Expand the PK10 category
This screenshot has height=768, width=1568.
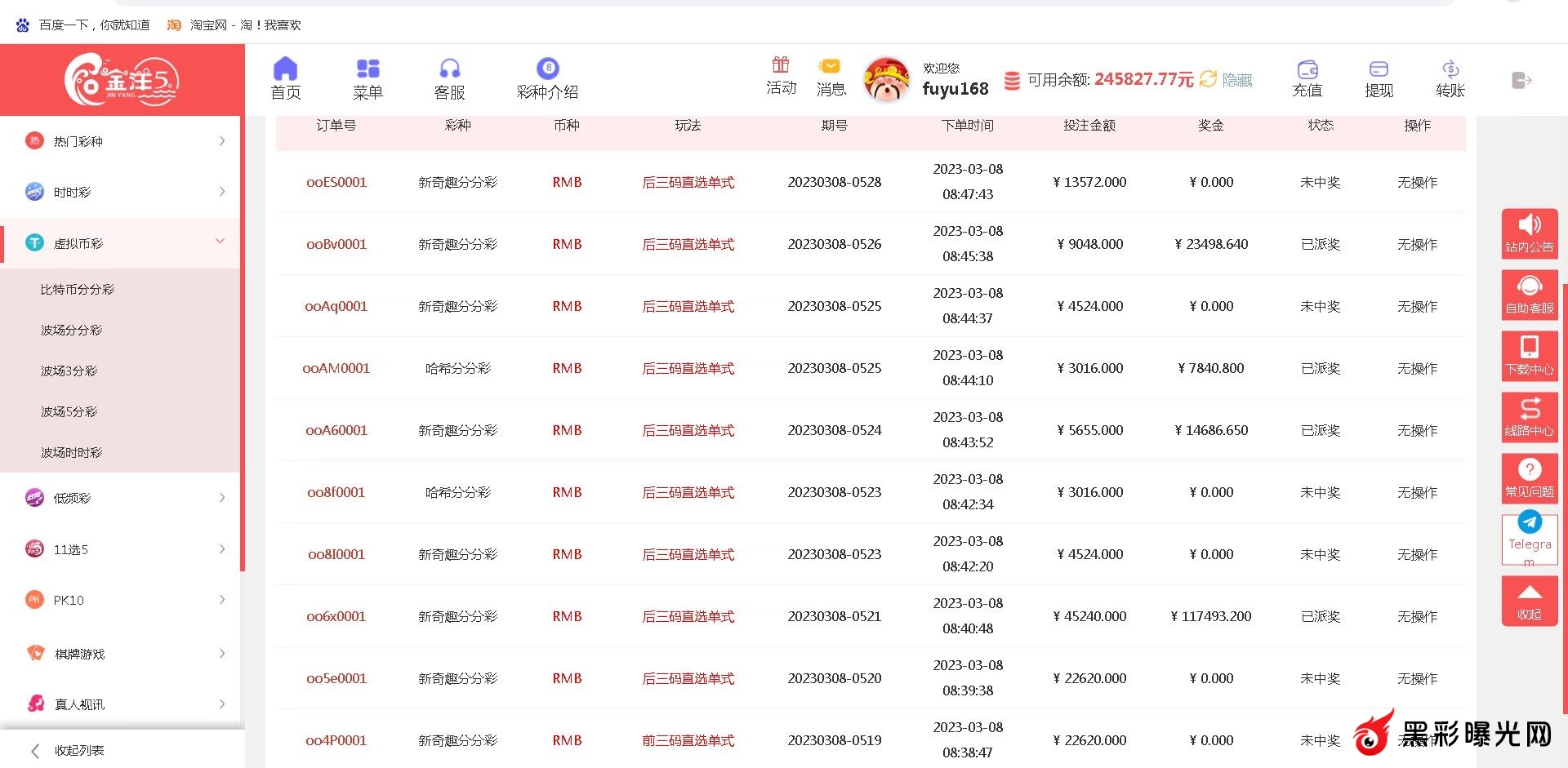click(x=122, y=600)
